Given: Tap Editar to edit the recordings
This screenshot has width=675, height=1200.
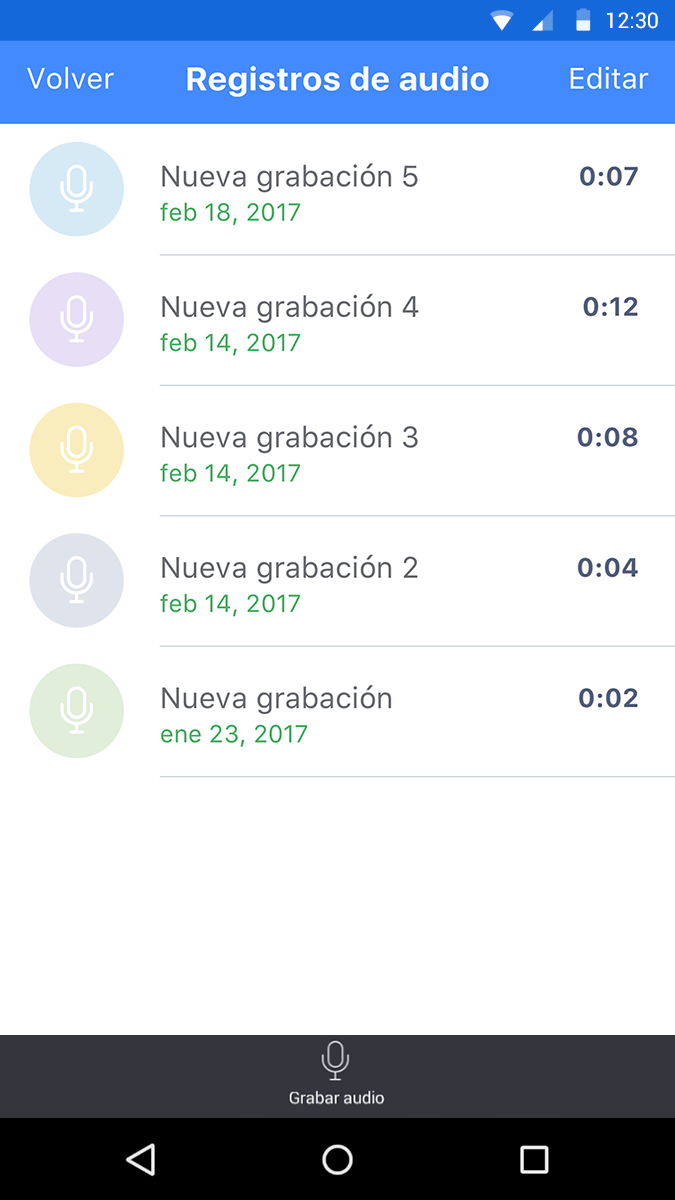Looking at the screenshot, I should 608,79.
